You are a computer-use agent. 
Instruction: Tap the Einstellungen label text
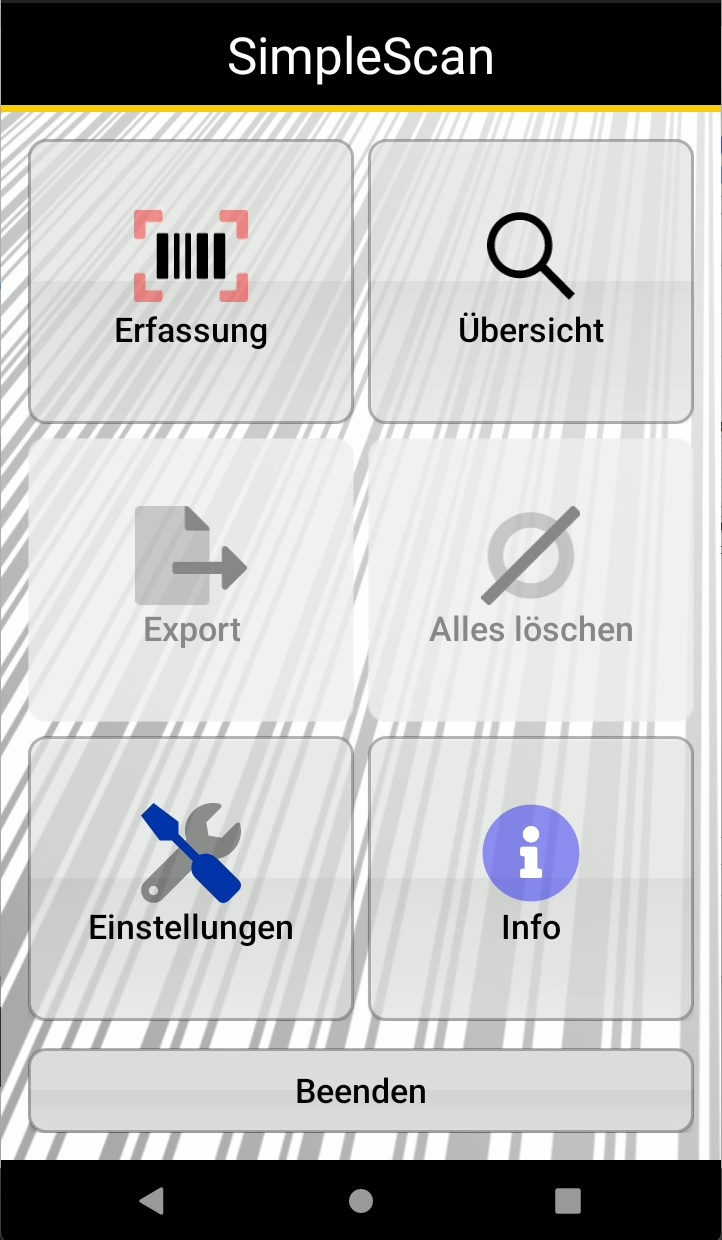pos(191,927)
